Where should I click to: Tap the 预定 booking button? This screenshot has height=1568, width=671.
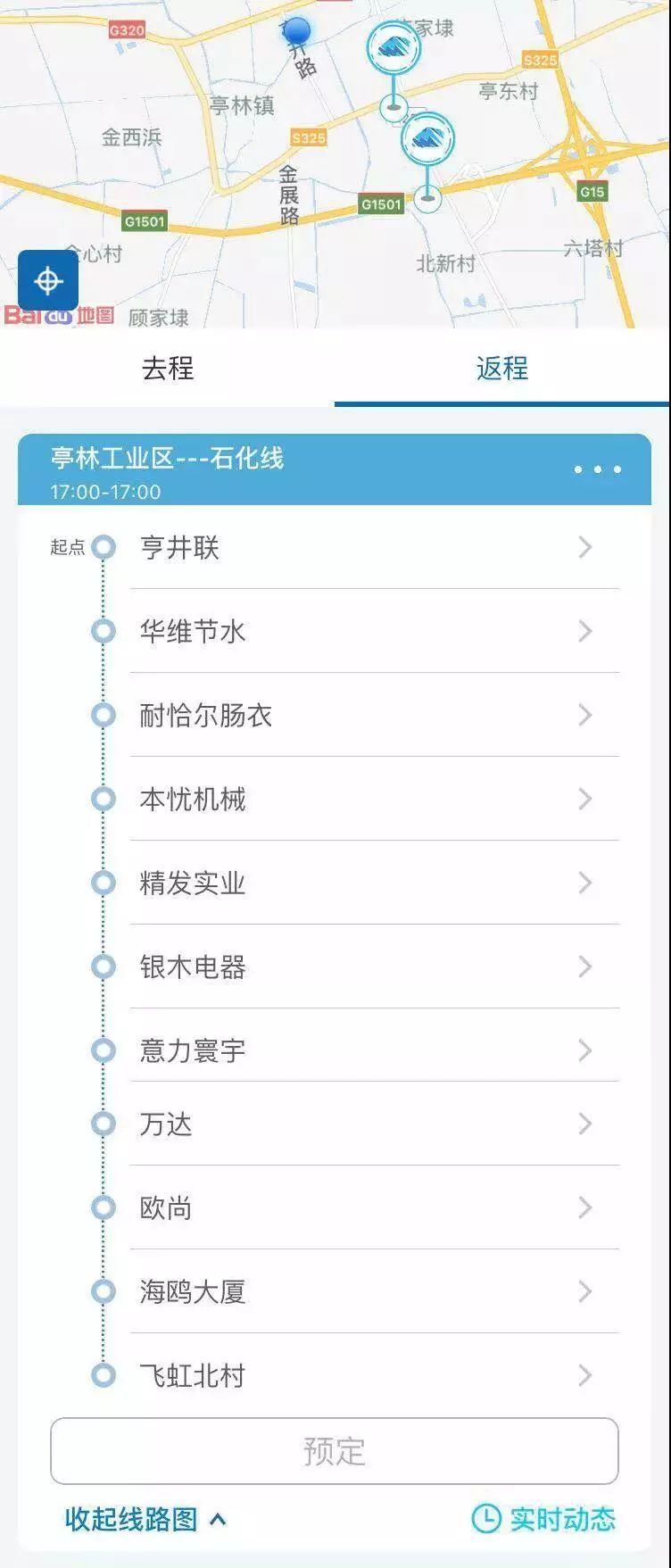tap(335, 1451)
